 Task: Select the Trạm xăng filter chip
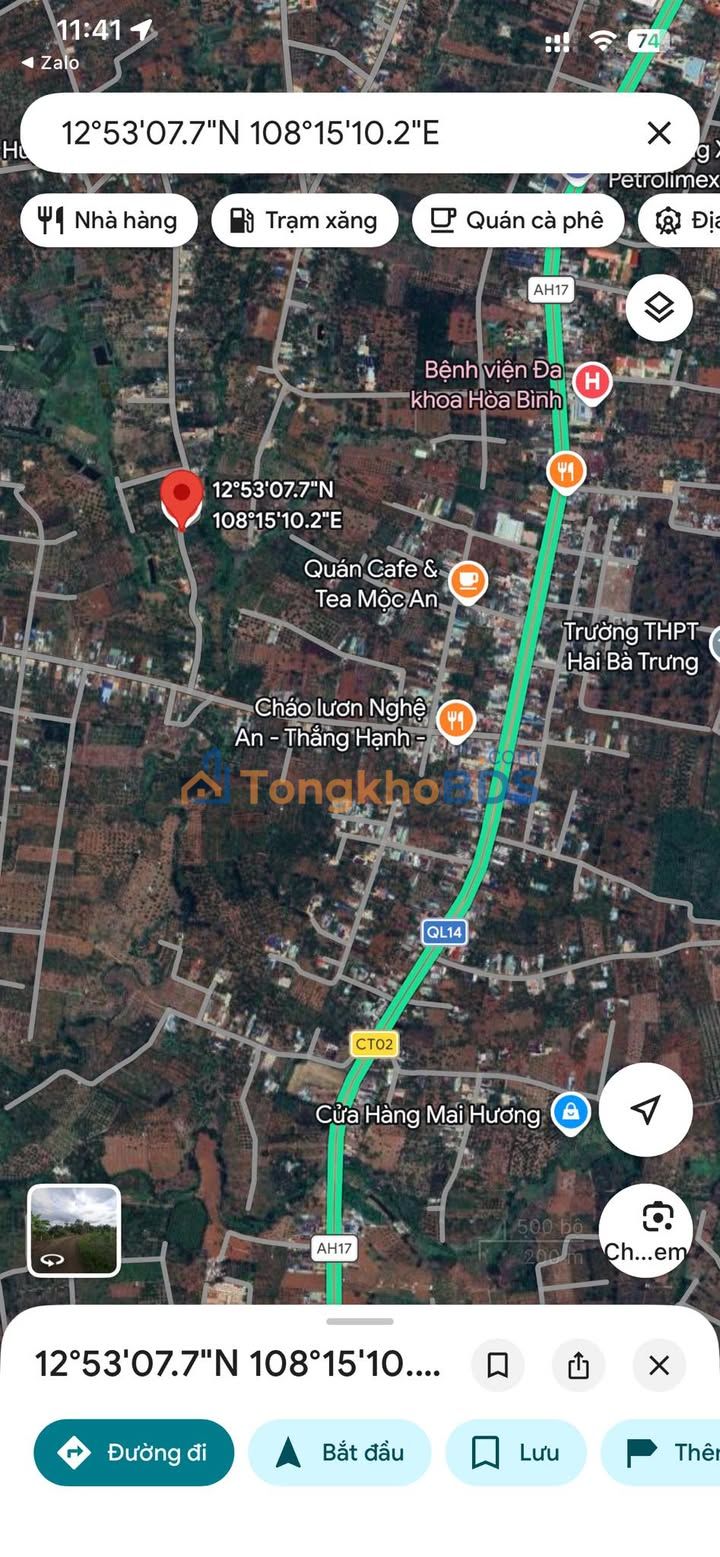(x=304, y=221)
